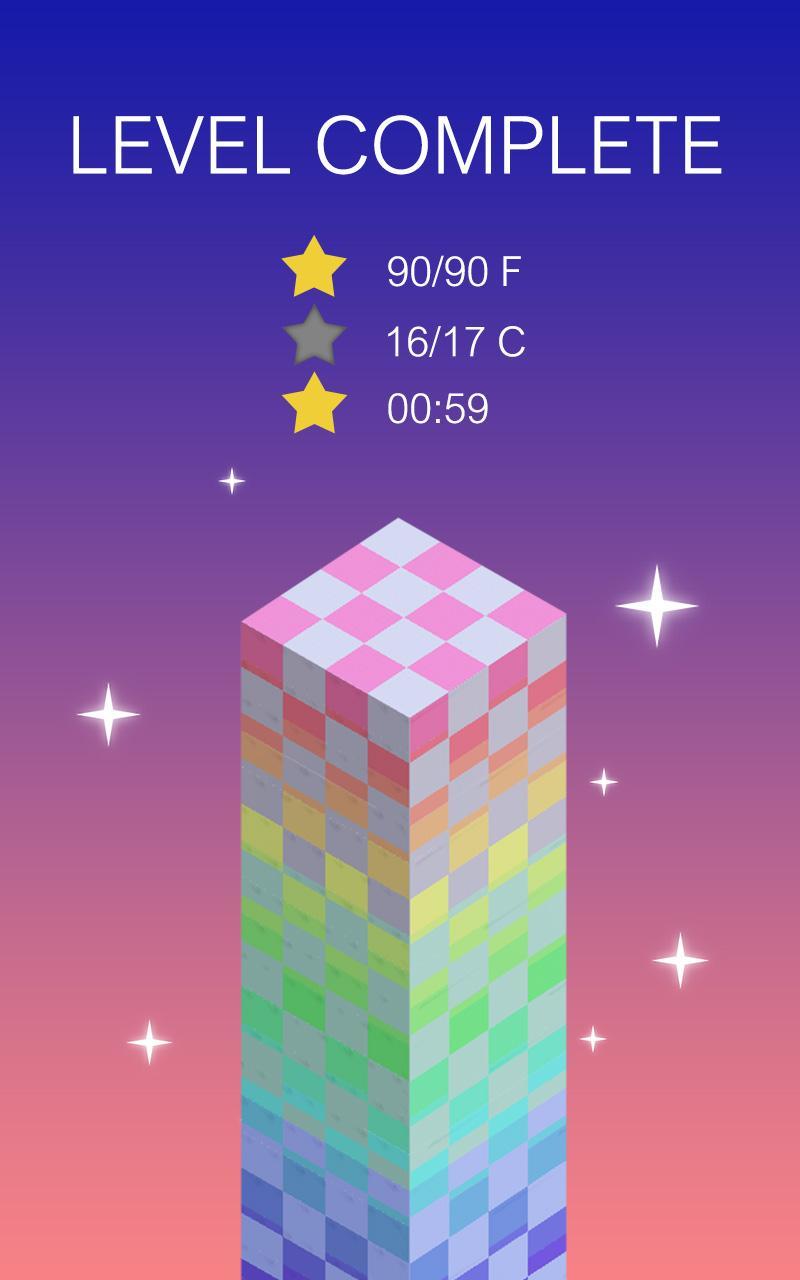The height and width of the screenshot is (1280, 800).
Task: Click the small sparkle above the tower top
Action: coord(230,479)
